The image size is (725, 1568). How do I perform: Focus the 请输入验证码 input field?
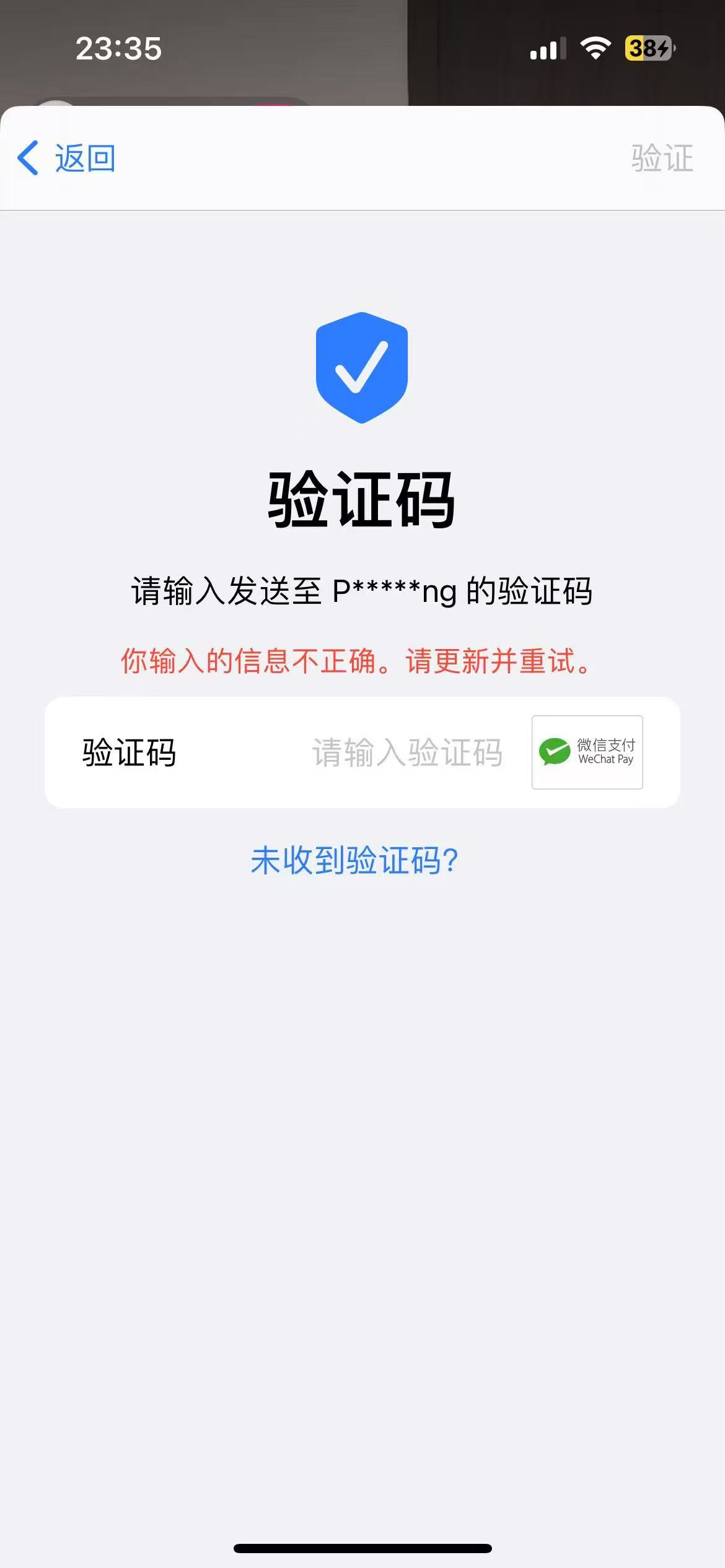(x=406, y=752)
